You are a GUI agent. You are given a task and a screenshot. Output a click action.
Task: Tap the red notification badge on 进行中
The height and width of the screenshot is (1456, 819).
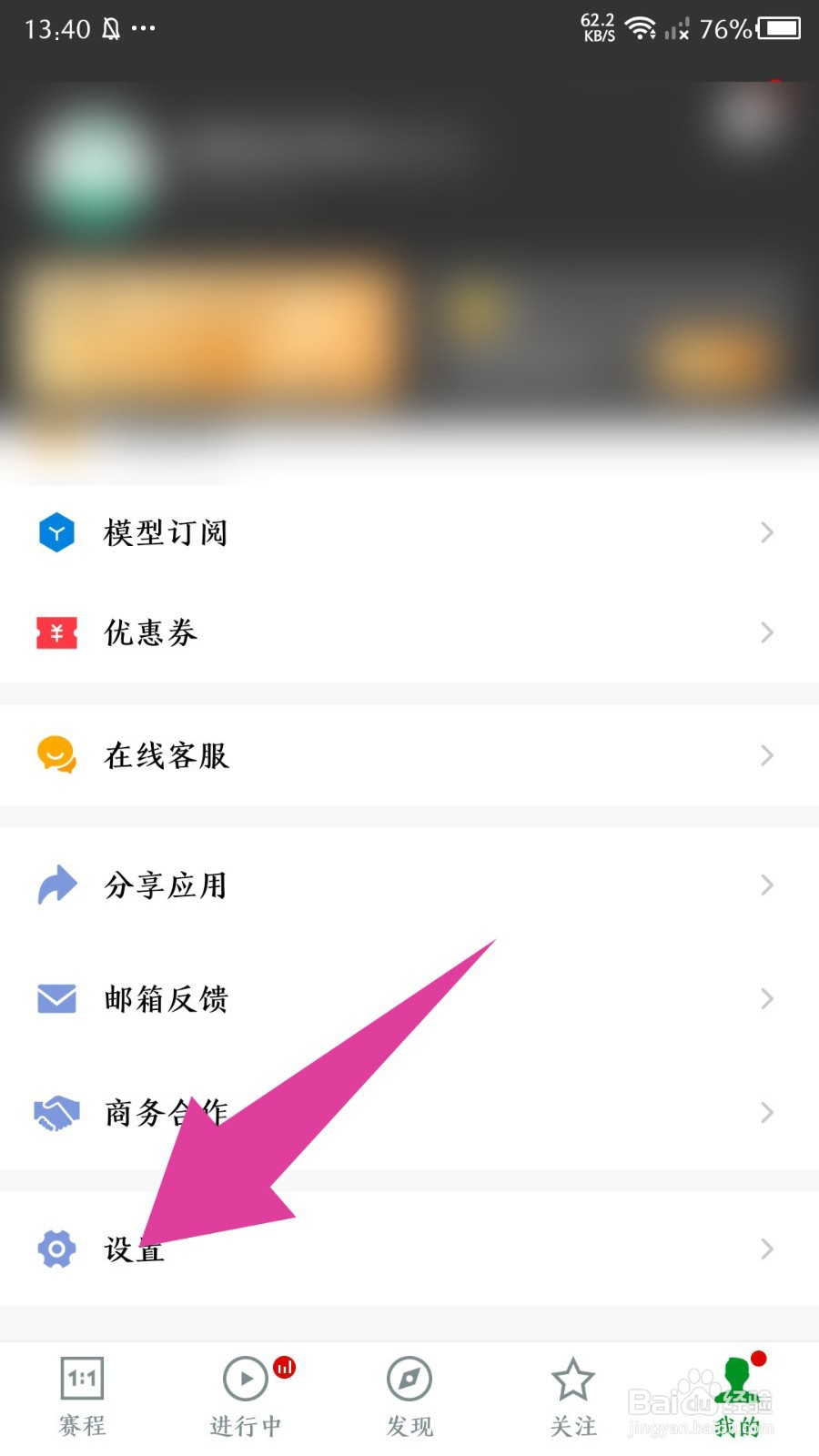coord(283,1367)
